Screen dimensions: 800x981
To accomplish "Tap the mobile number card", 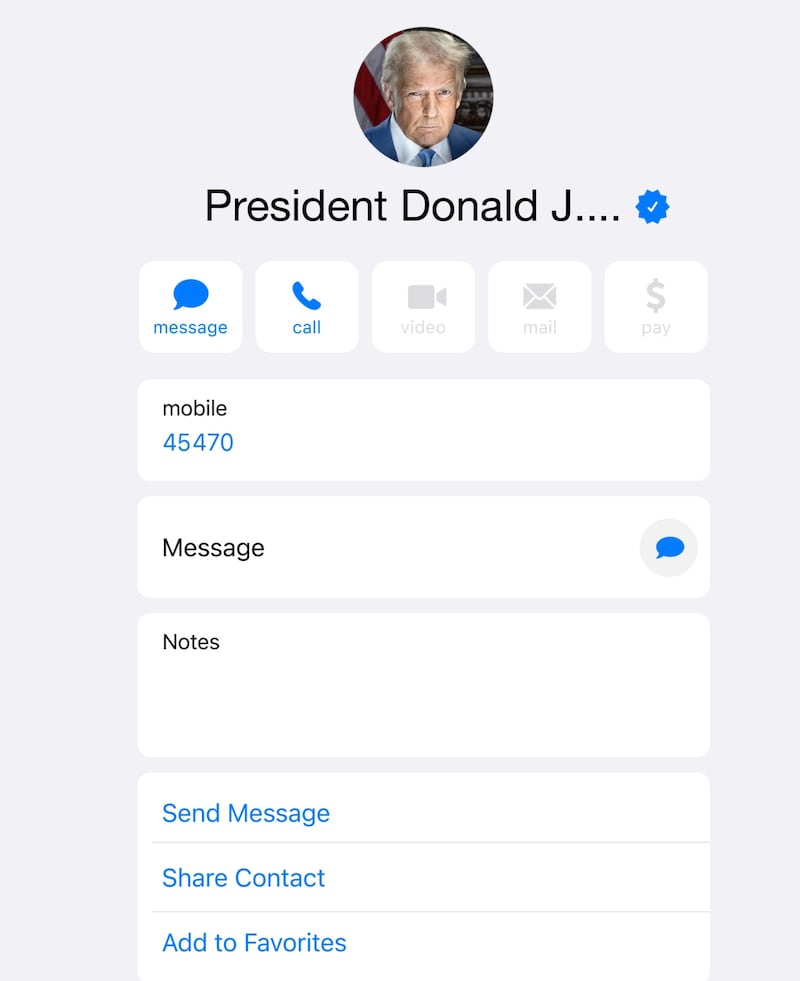I will (423, 430).
